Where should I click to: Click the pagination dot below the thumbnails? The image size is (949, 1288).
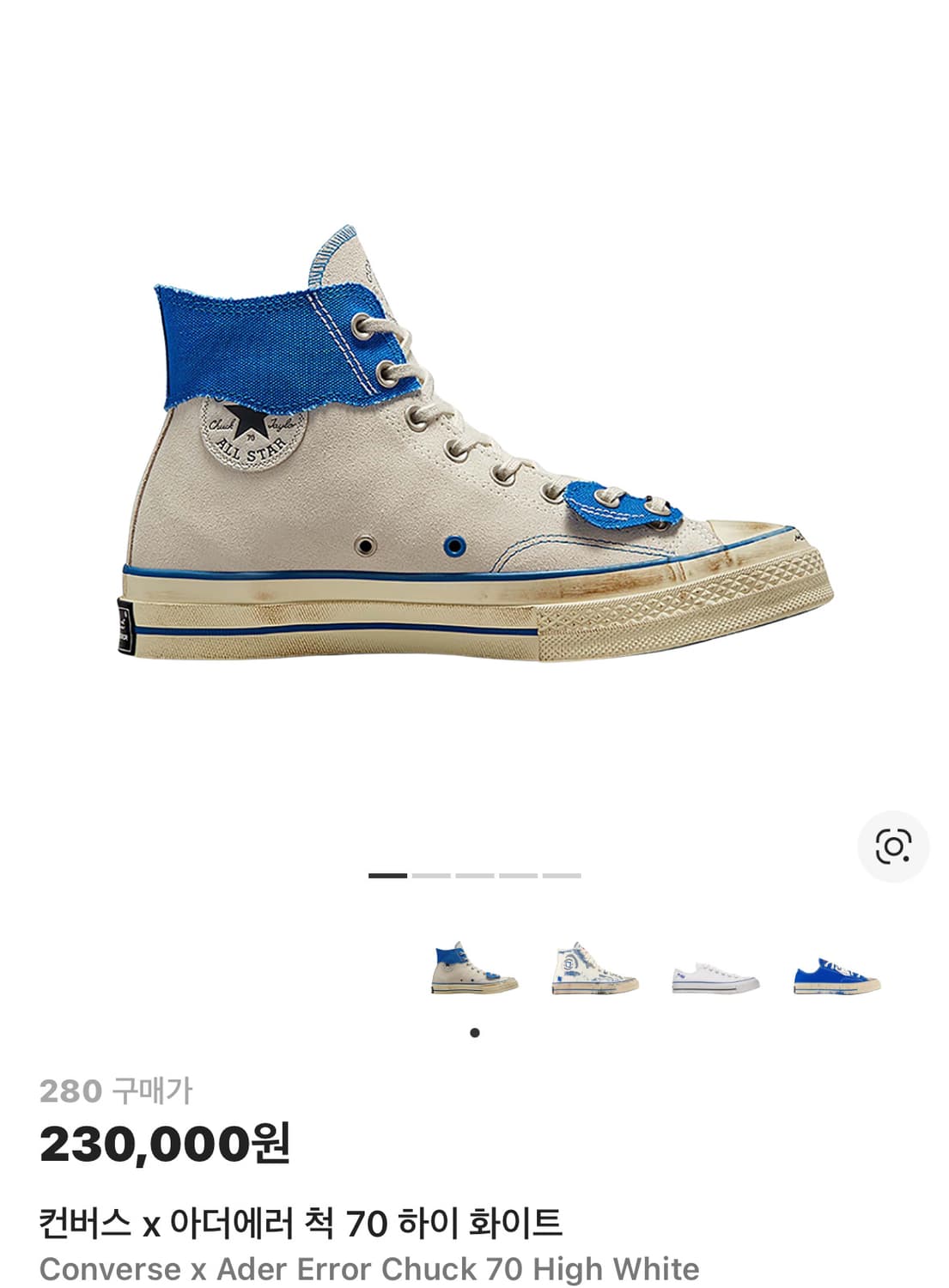pos(473,1033)
